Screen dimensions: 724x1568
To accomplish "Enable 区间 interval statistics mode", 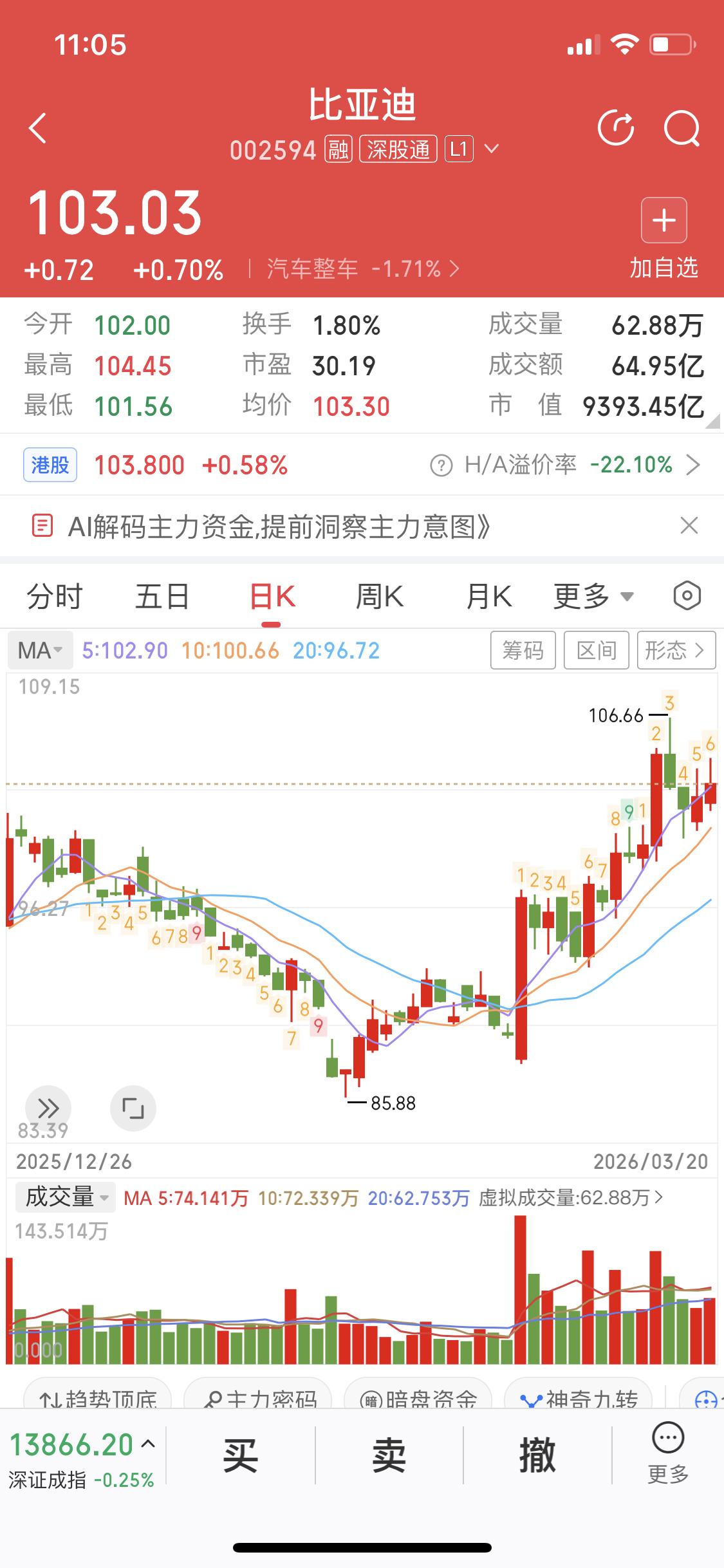I will tap(596, 650).
